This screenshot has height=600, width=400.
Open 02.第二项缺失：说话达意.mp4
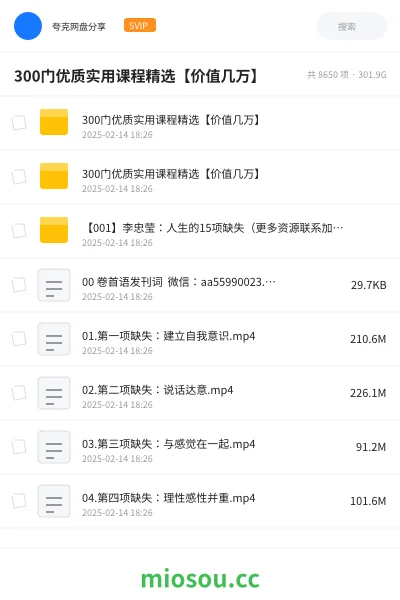[x=200, y=393]
